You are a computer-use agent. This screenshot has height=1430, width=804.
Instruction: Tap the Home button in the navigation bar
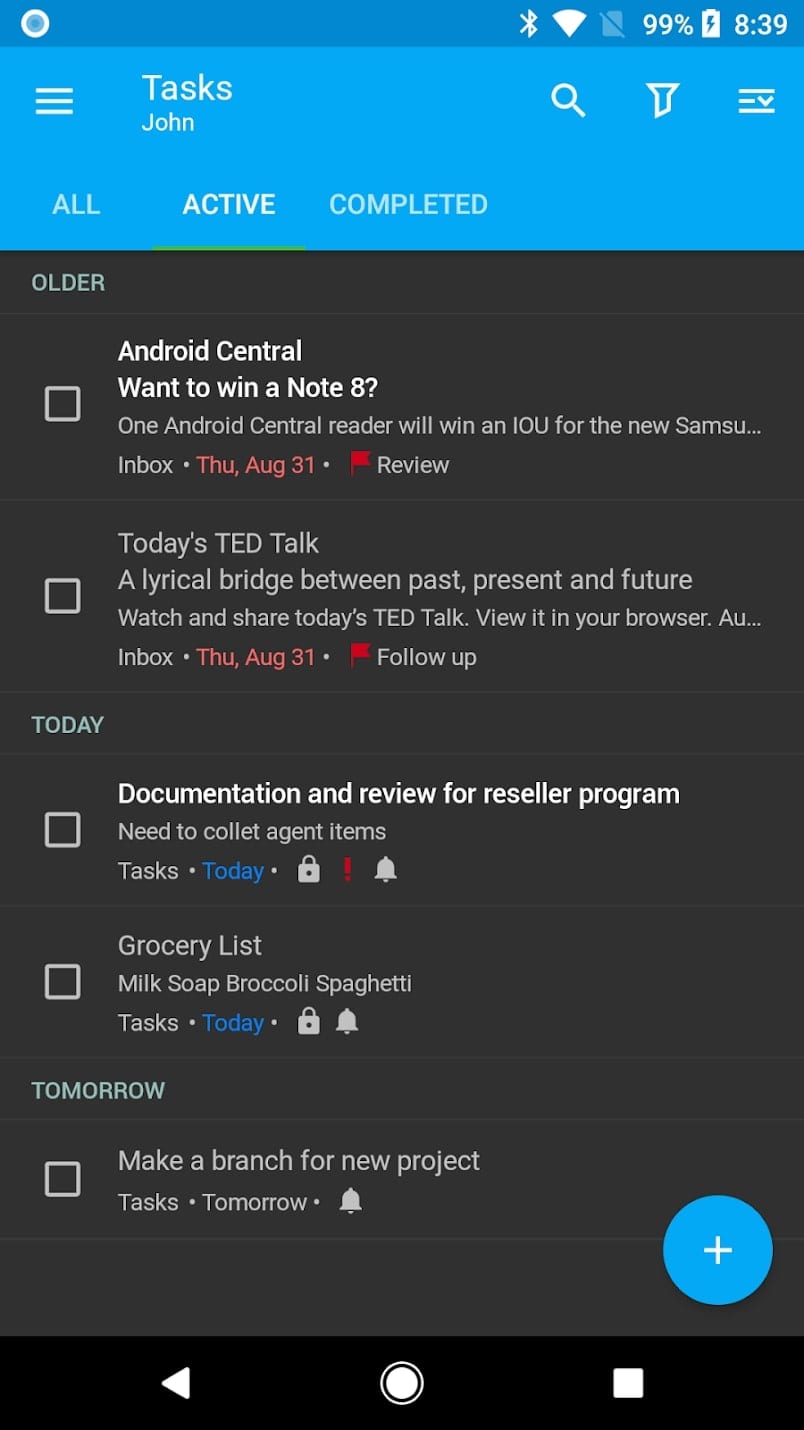pos(402,1382)
